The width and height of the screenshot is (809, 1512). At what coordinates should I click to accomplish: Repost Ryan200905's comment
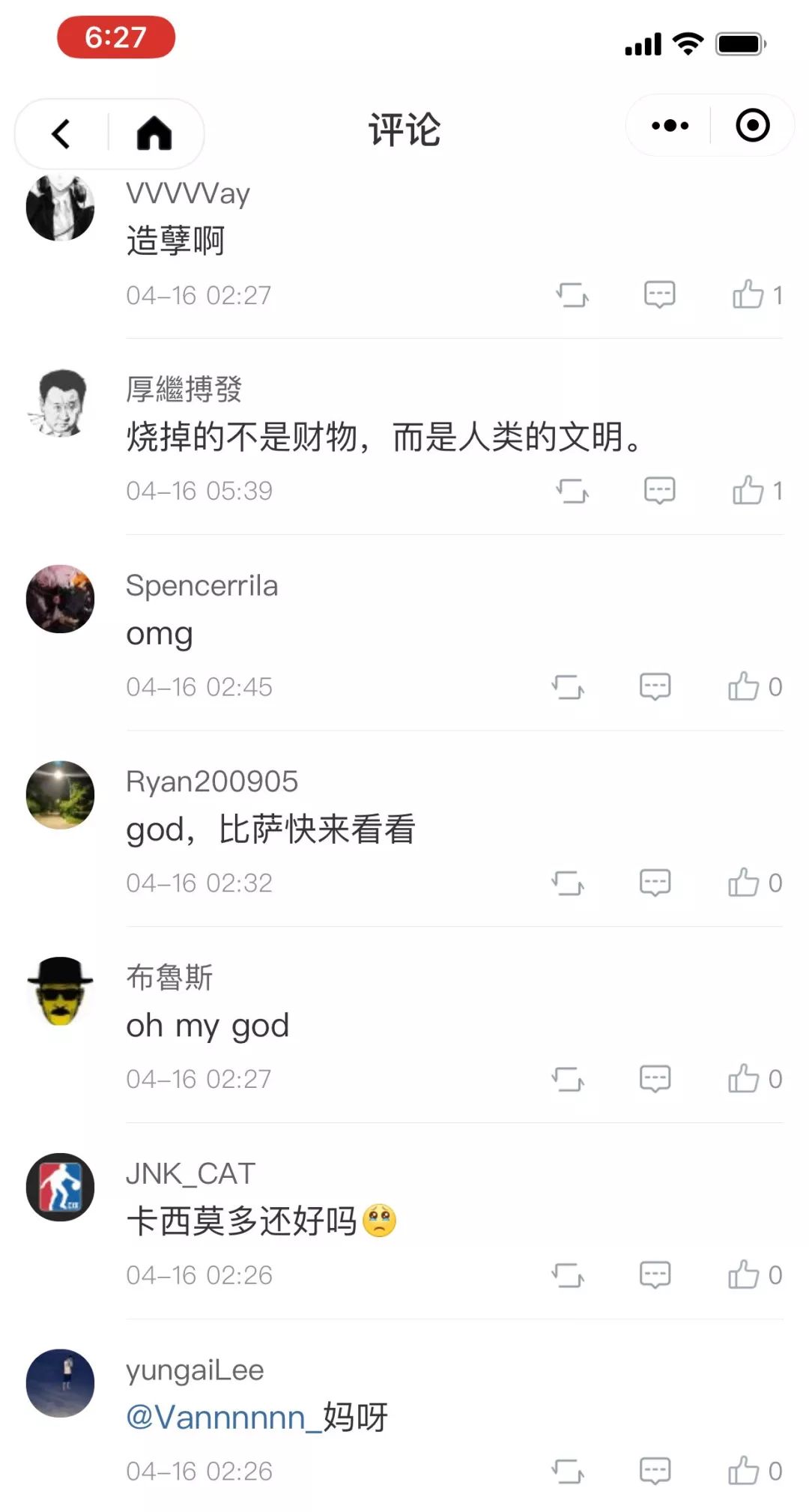[x=568, y=883]
